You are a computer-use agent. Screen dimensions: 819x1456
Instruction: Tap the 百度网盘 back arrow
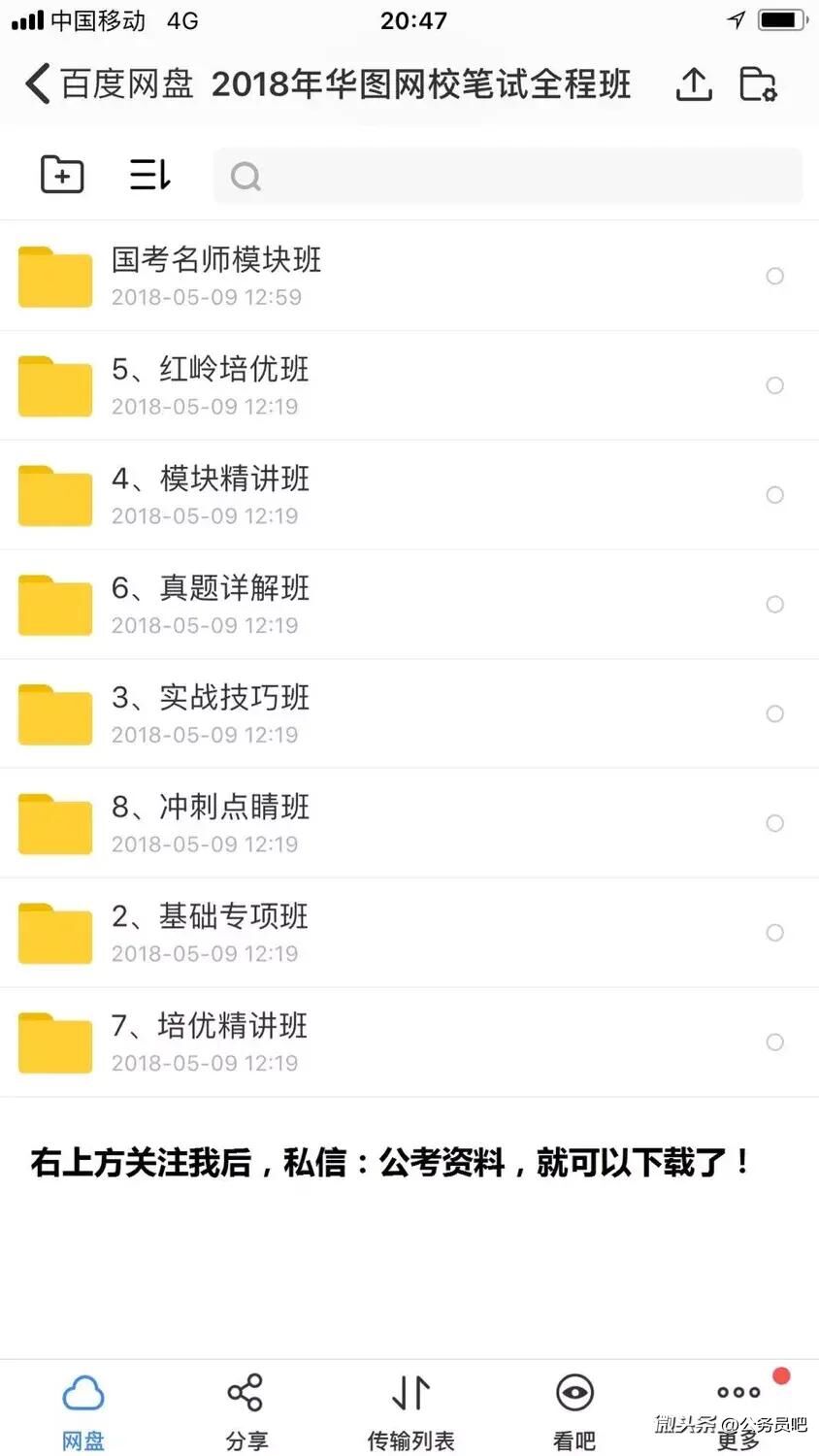(36, 85)
